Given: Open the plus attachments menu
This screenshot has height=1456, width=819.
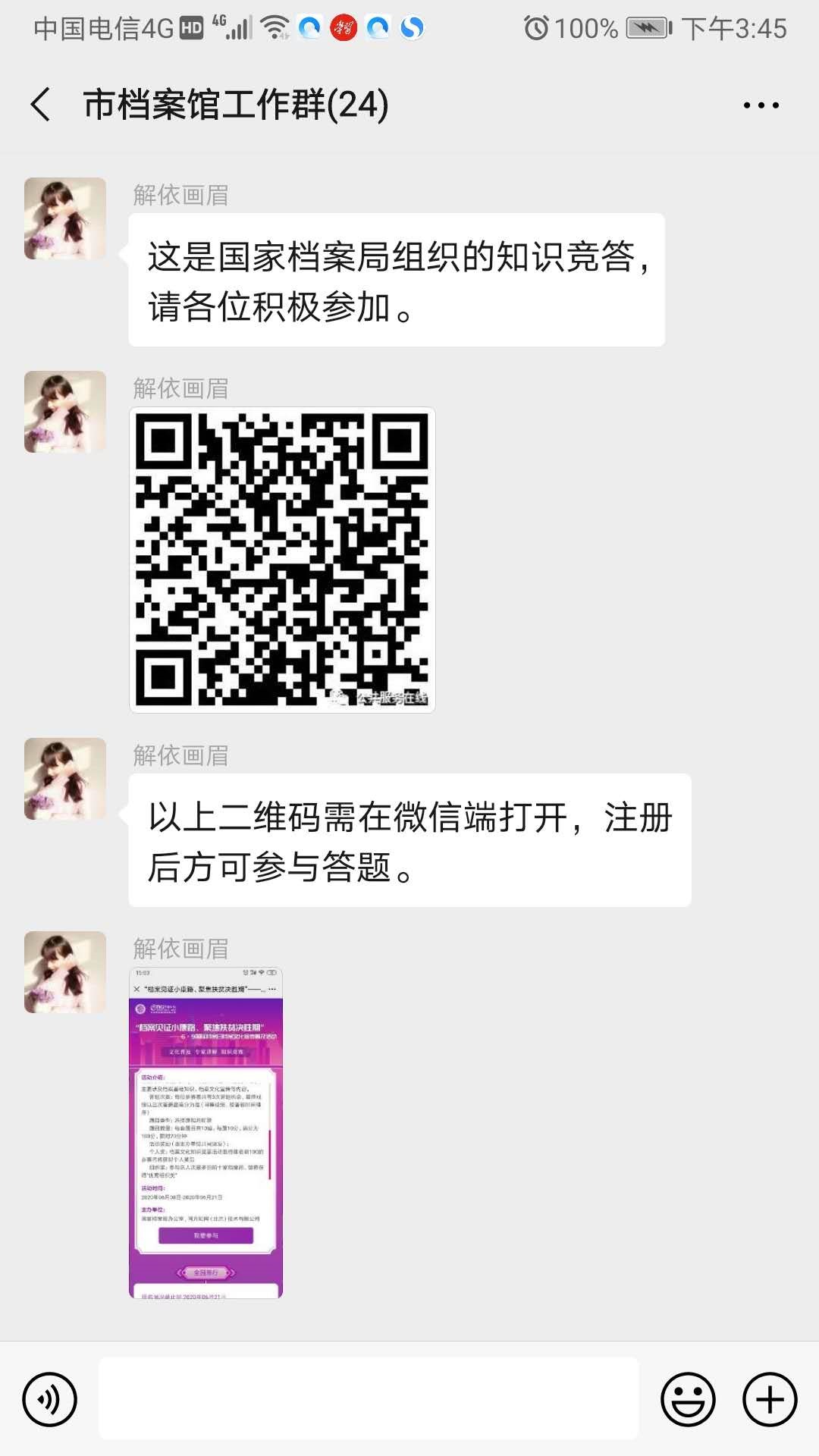Looking at the screenshot, I should click(x=769, y=1399).
